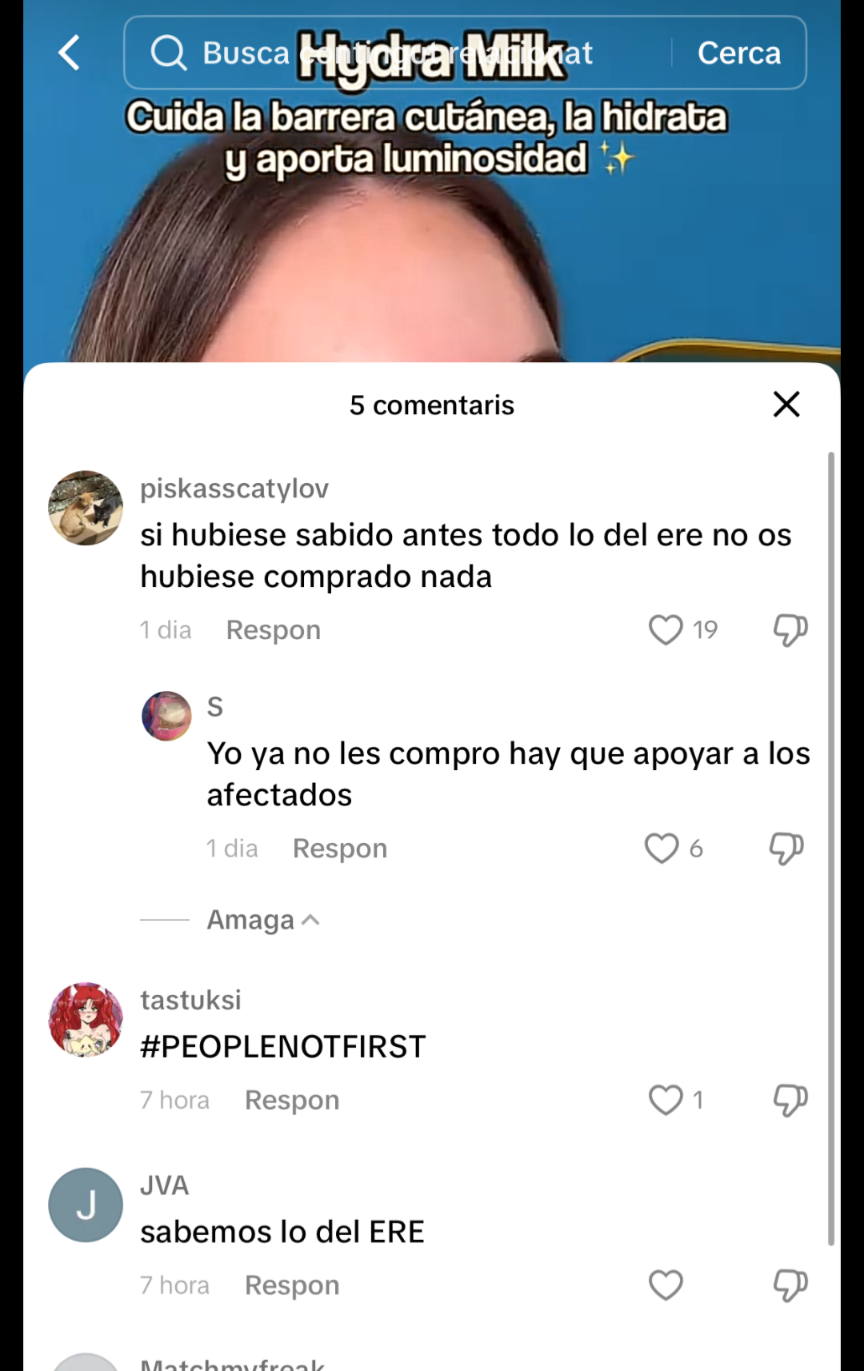Open piskasscatylov's profile picture
The height and width of the screenshot is (1371, 864).
[x=86, y=508]
